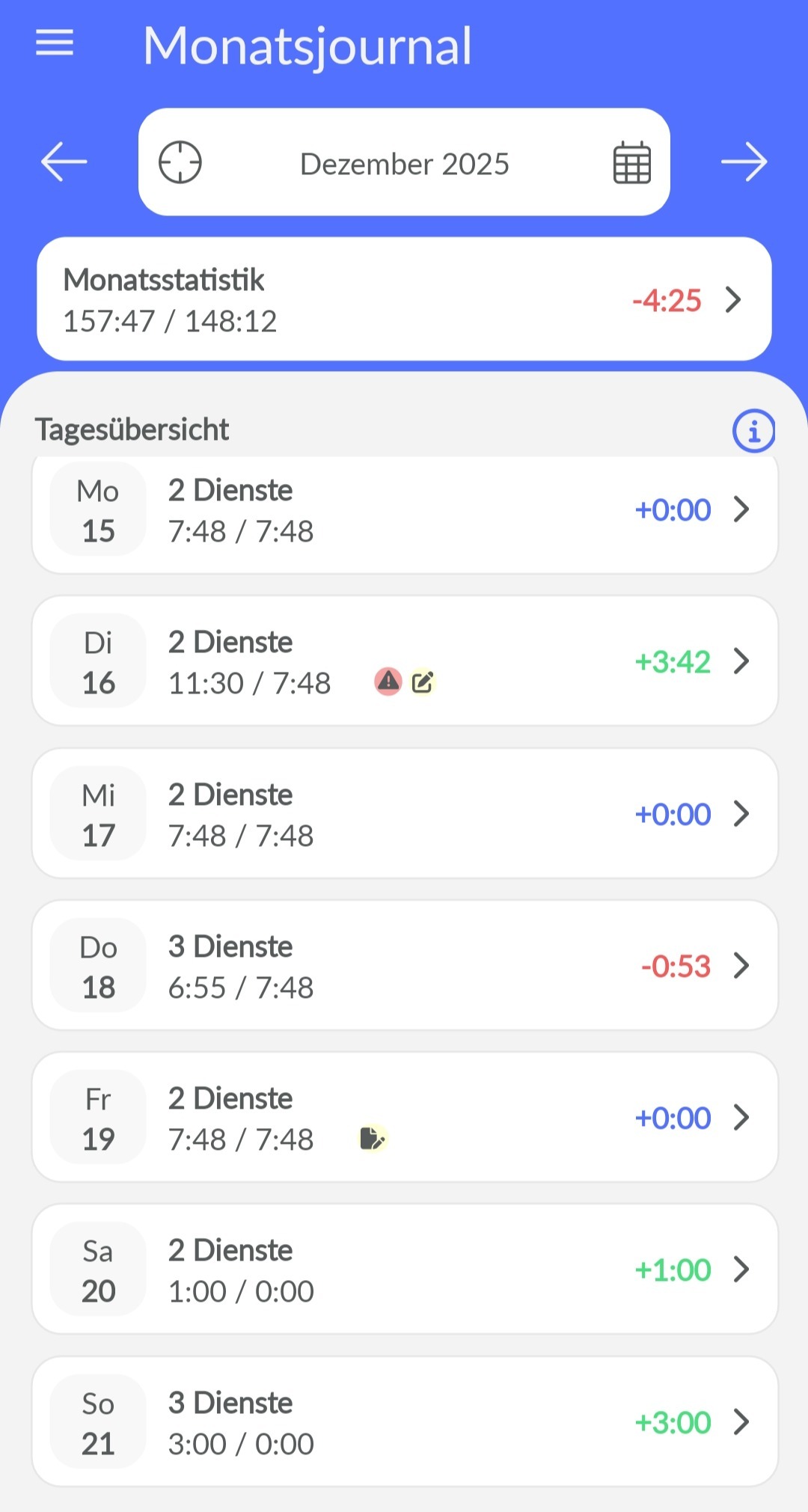Go to the previous month

[x=64, y=162]
